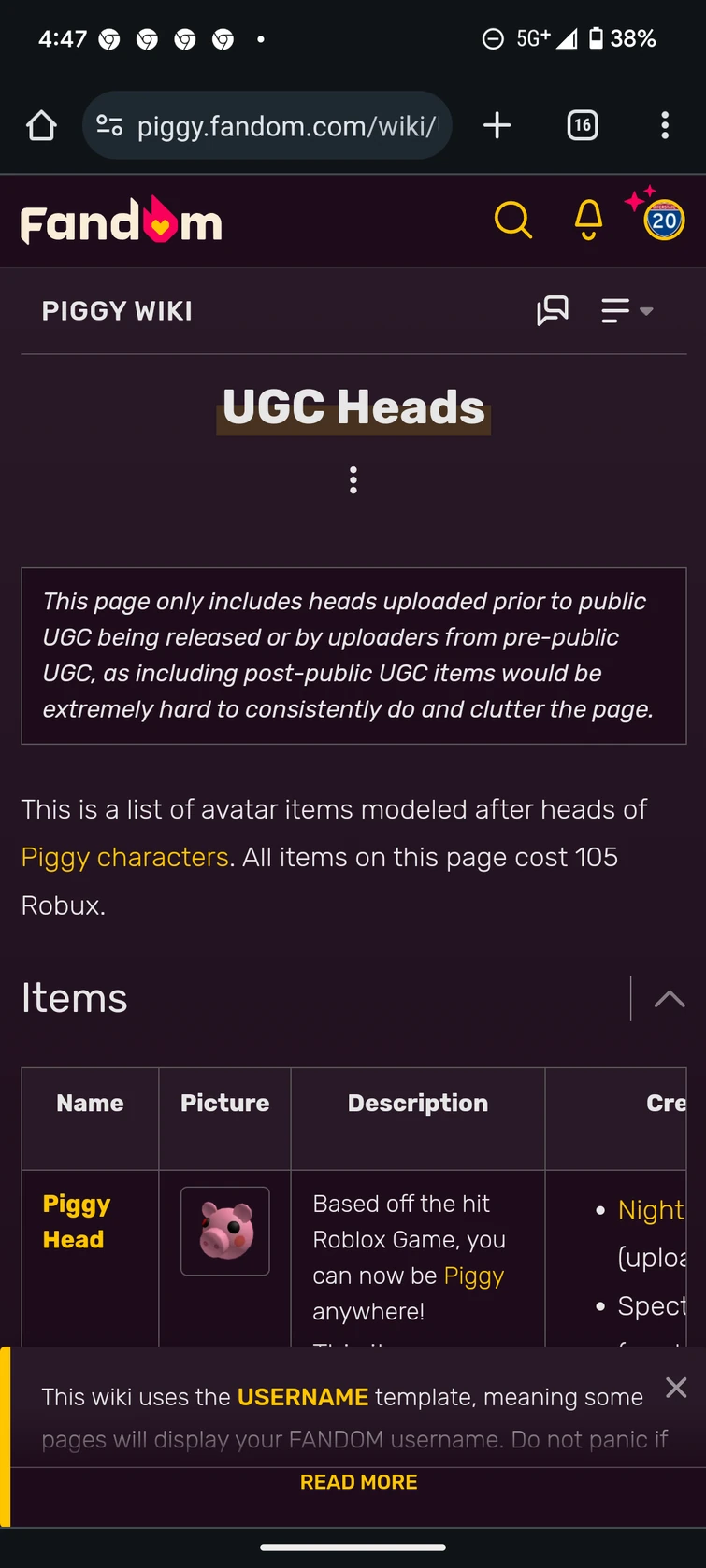Expand the wiki navigation menu dropdown
Screen dimensions: 706x1568
coord(627,310)
